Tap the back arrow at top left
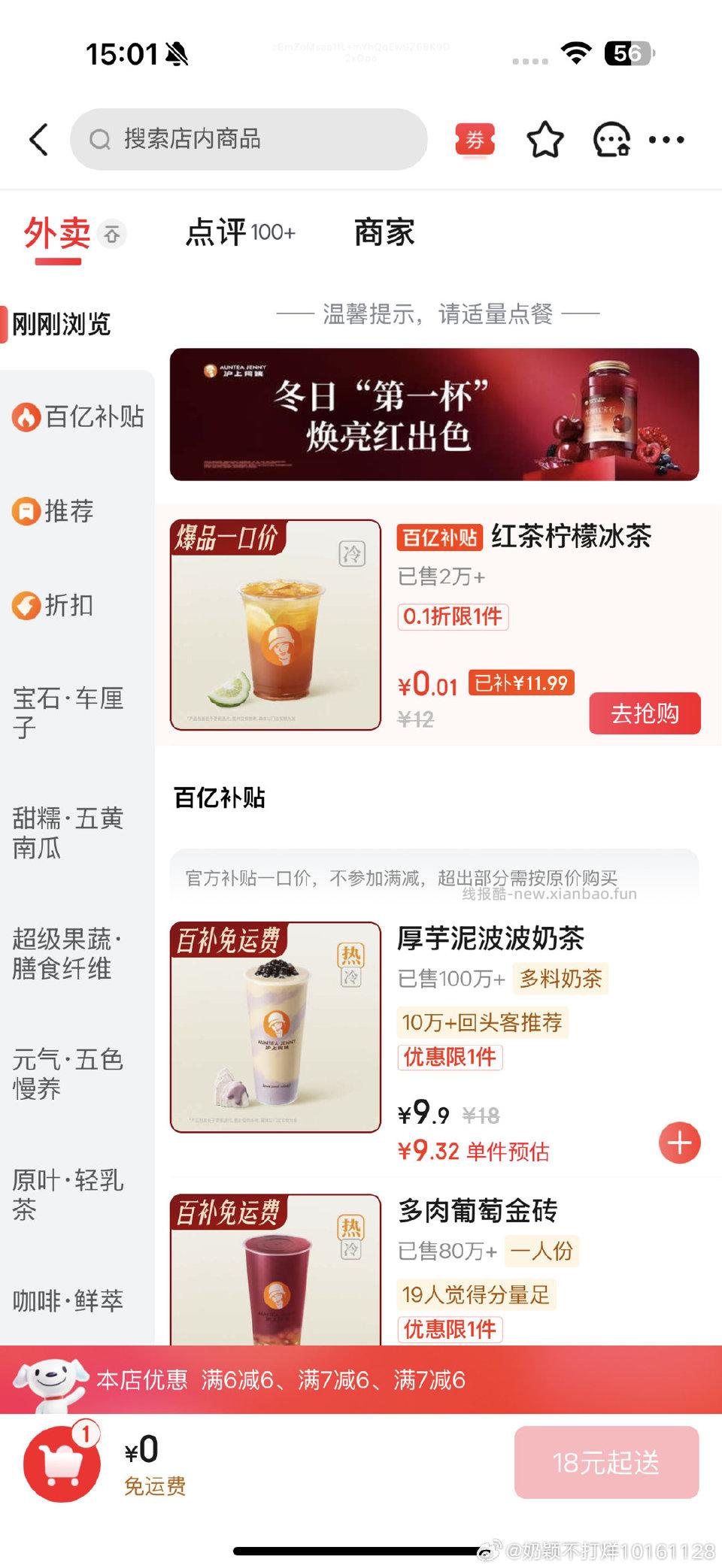This screenshot has height=1568, width=722. tap(39, 140)
